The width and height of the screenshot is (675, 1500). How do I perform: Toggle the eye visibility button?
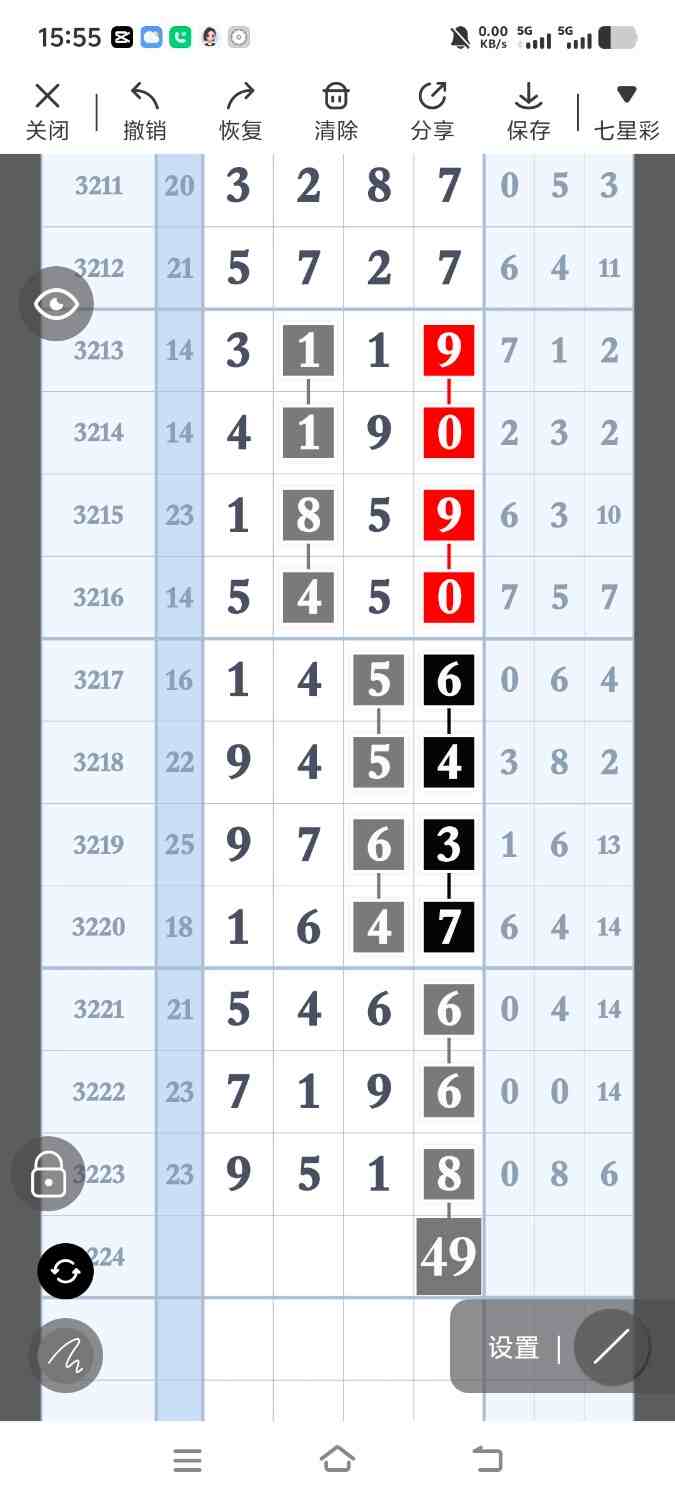[56, 304]
